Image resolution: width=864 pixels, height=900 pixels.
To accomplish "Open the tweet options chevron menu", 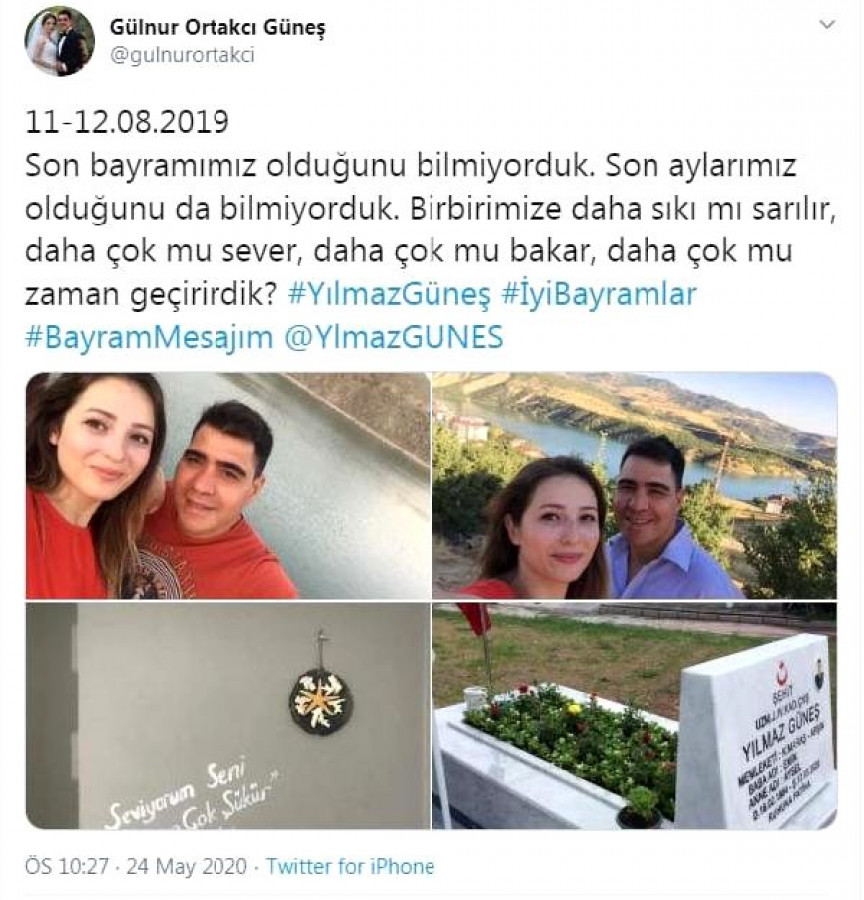I will tap(826, 24).
